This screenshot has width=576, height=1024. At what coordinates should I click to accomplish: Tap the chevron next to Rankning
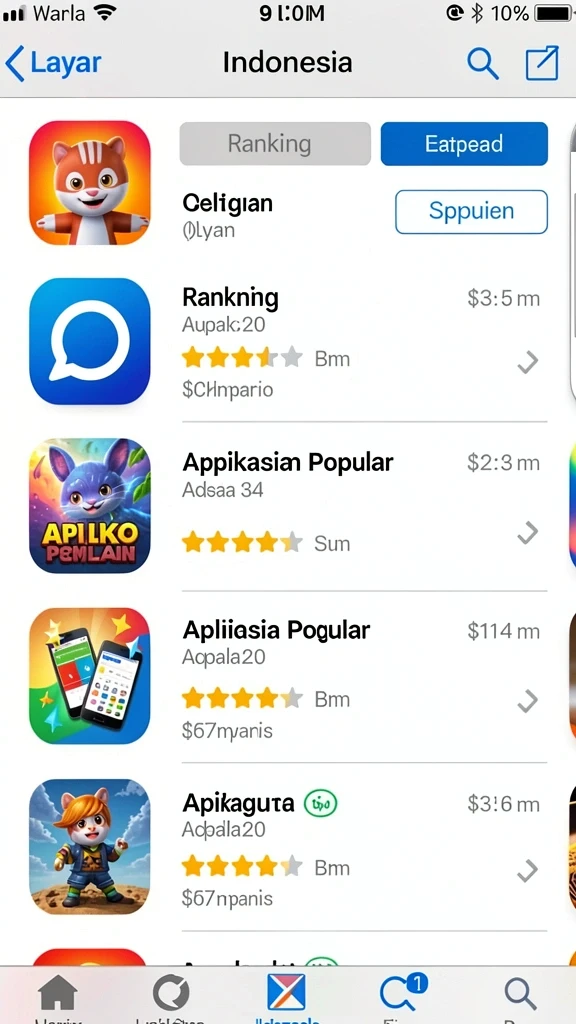528,361
